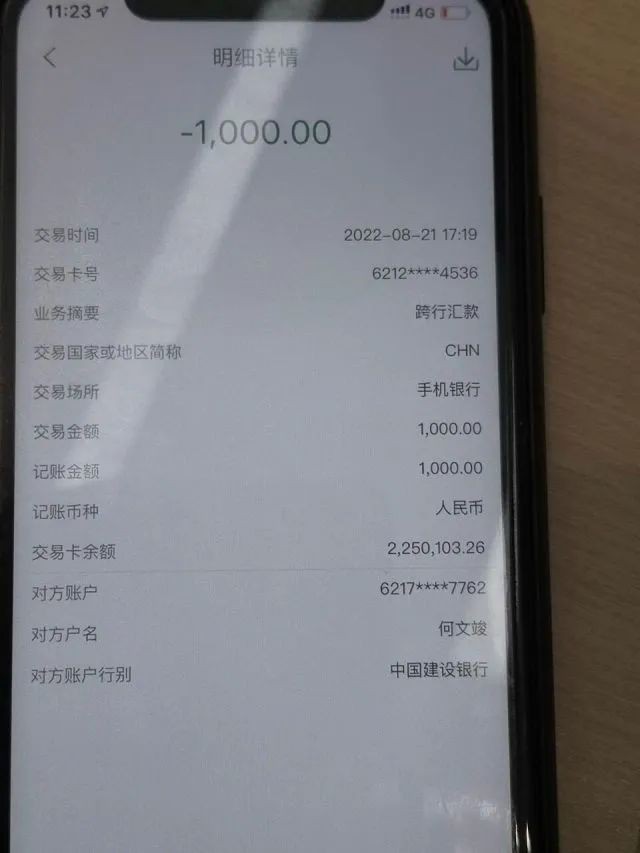This screenshot has height=853, width=640.
Task: Download the transaction detail receipt
Action: point(466,59)
